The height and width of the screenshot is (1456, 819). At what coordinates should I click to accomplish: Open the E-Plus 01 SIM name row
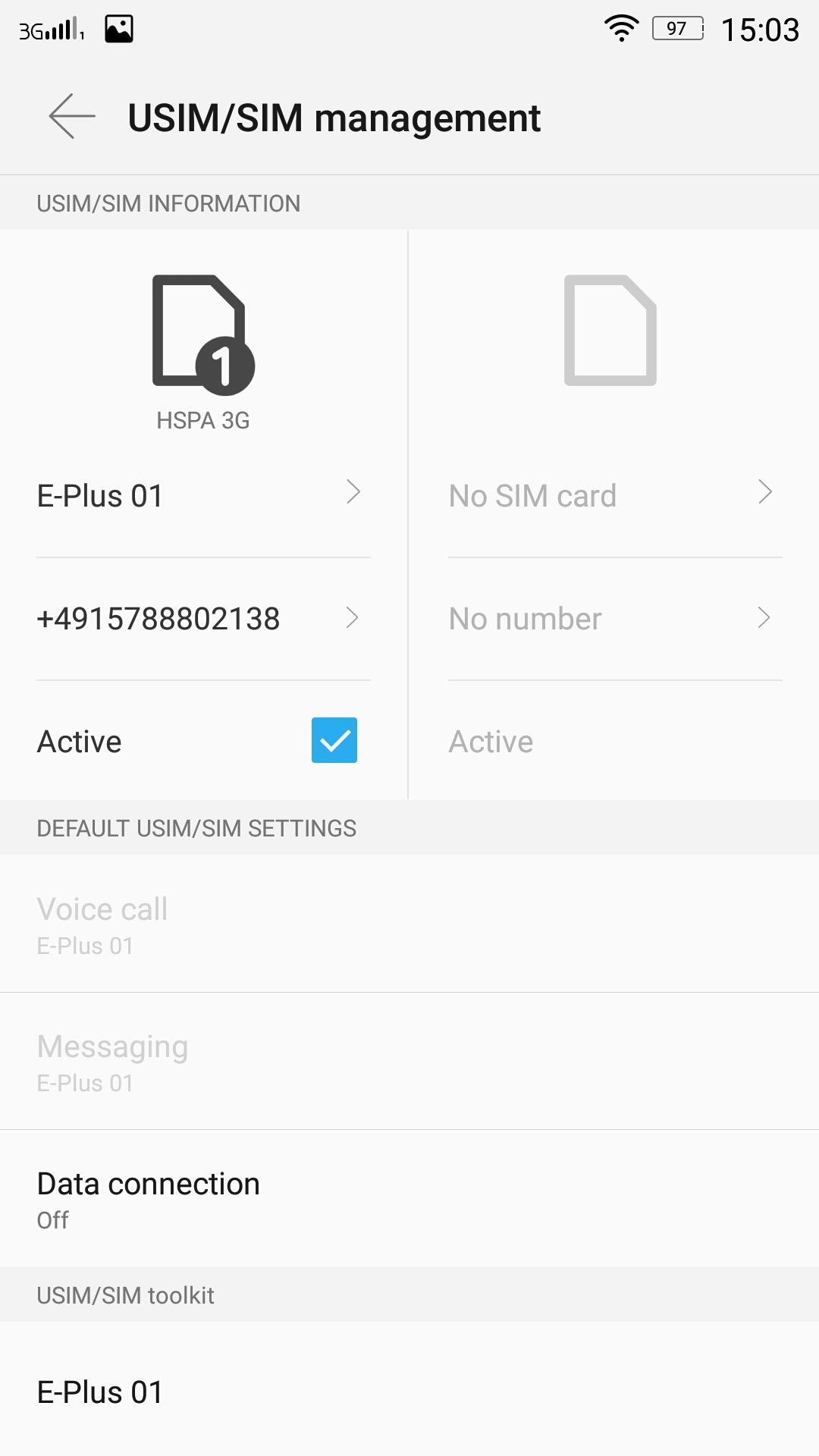[x=203, y=496]
